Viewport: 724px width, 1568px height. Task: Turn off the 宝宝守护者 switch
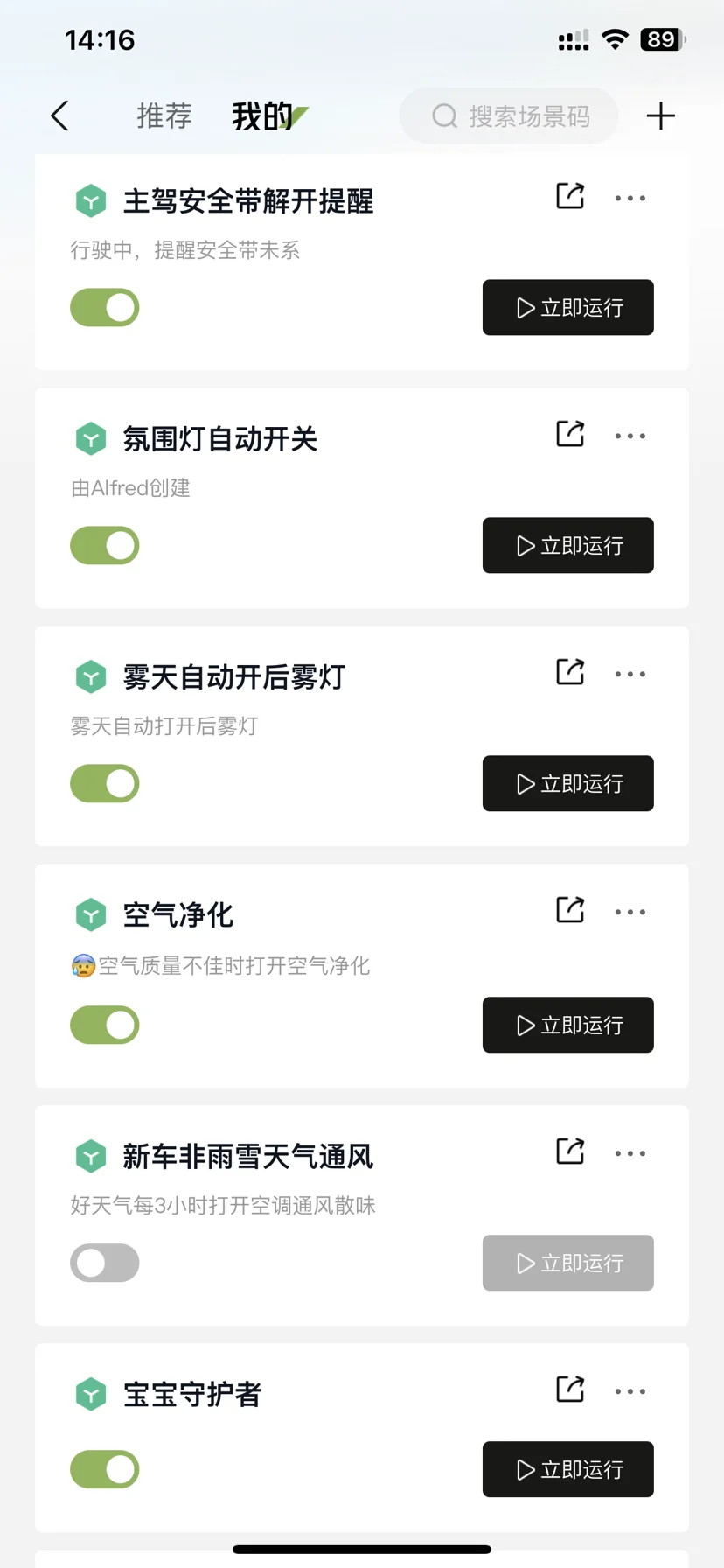105,1469
